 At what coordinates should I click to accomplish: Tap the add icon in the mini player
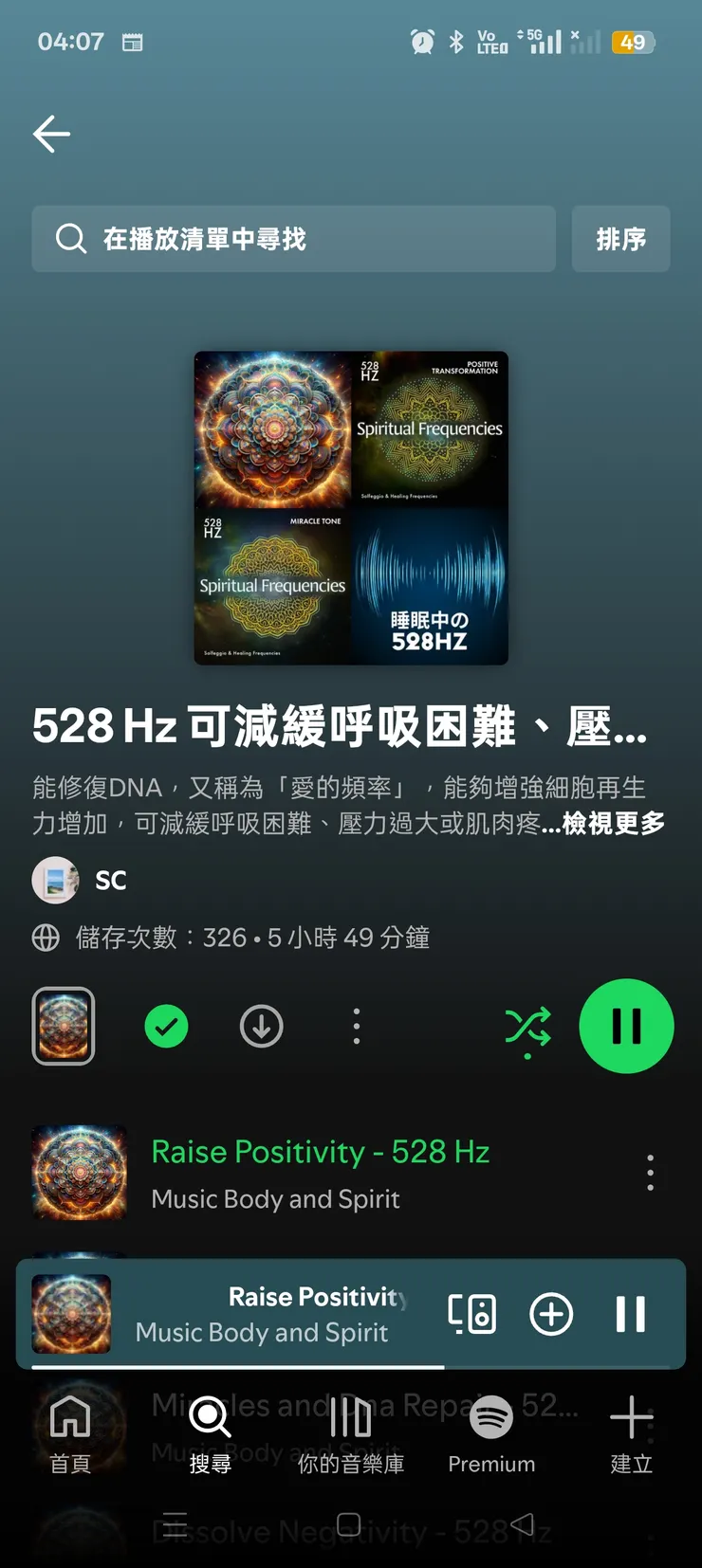[x=551, y=1314]
